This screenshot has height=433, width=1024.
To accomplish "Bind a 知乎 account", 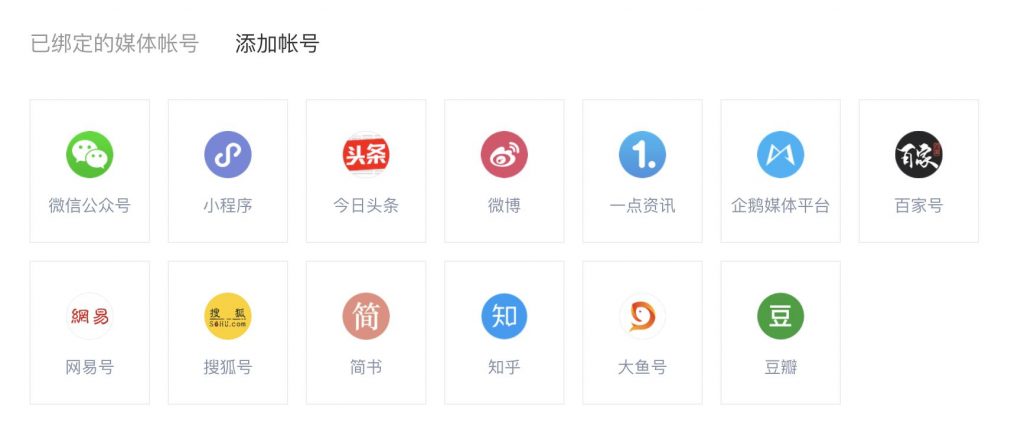I will coord(504,332).
